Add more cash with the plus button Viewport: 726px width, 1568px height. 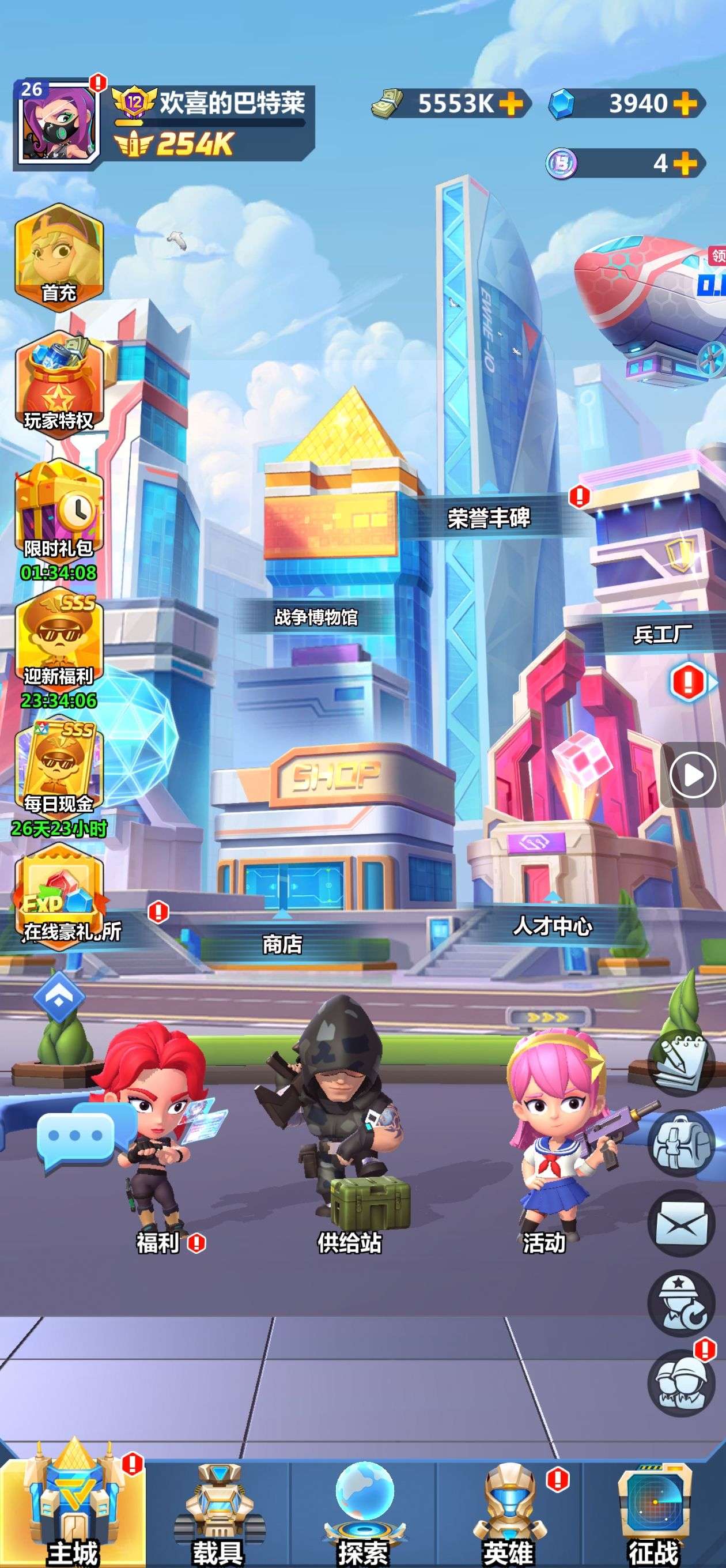(x=510, y=104)
